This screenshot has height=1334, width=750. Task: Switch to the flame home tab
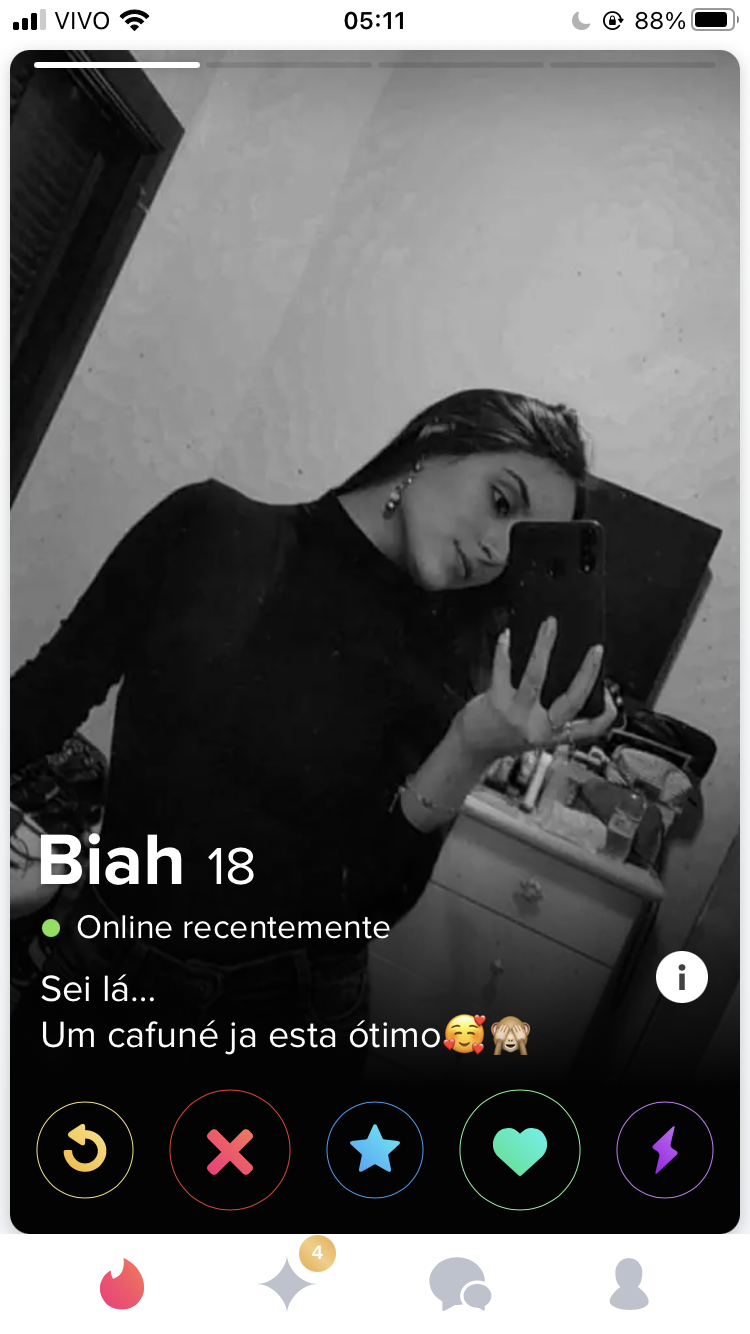pos(122,1284)
